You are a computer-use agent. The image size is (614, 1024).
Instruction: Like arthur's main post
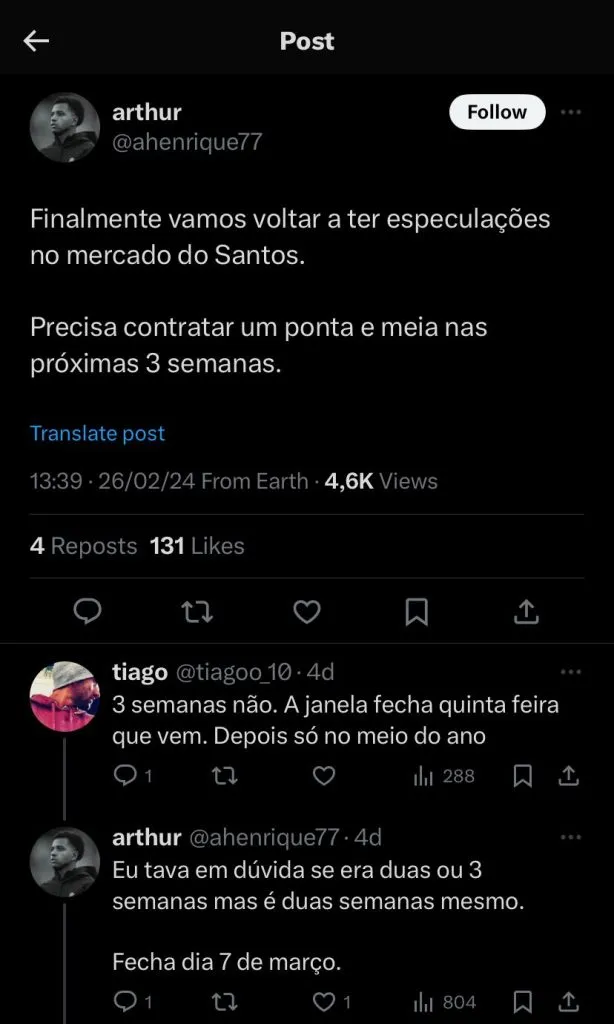307,611
